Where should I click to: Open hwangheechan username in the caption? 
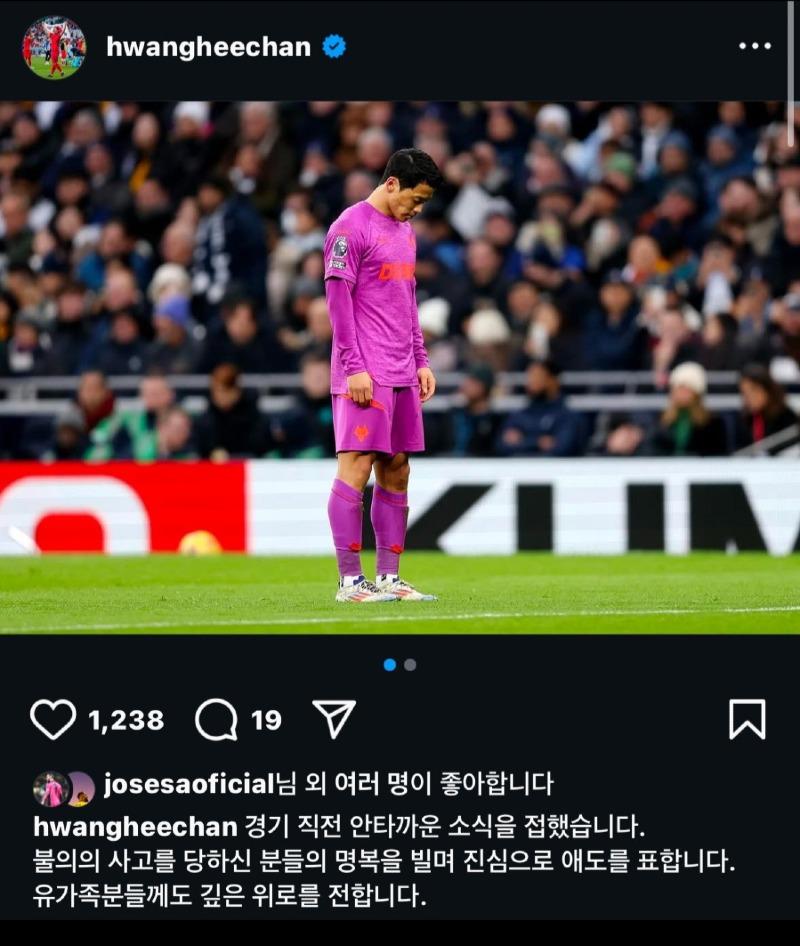click(x=135, y=827)
